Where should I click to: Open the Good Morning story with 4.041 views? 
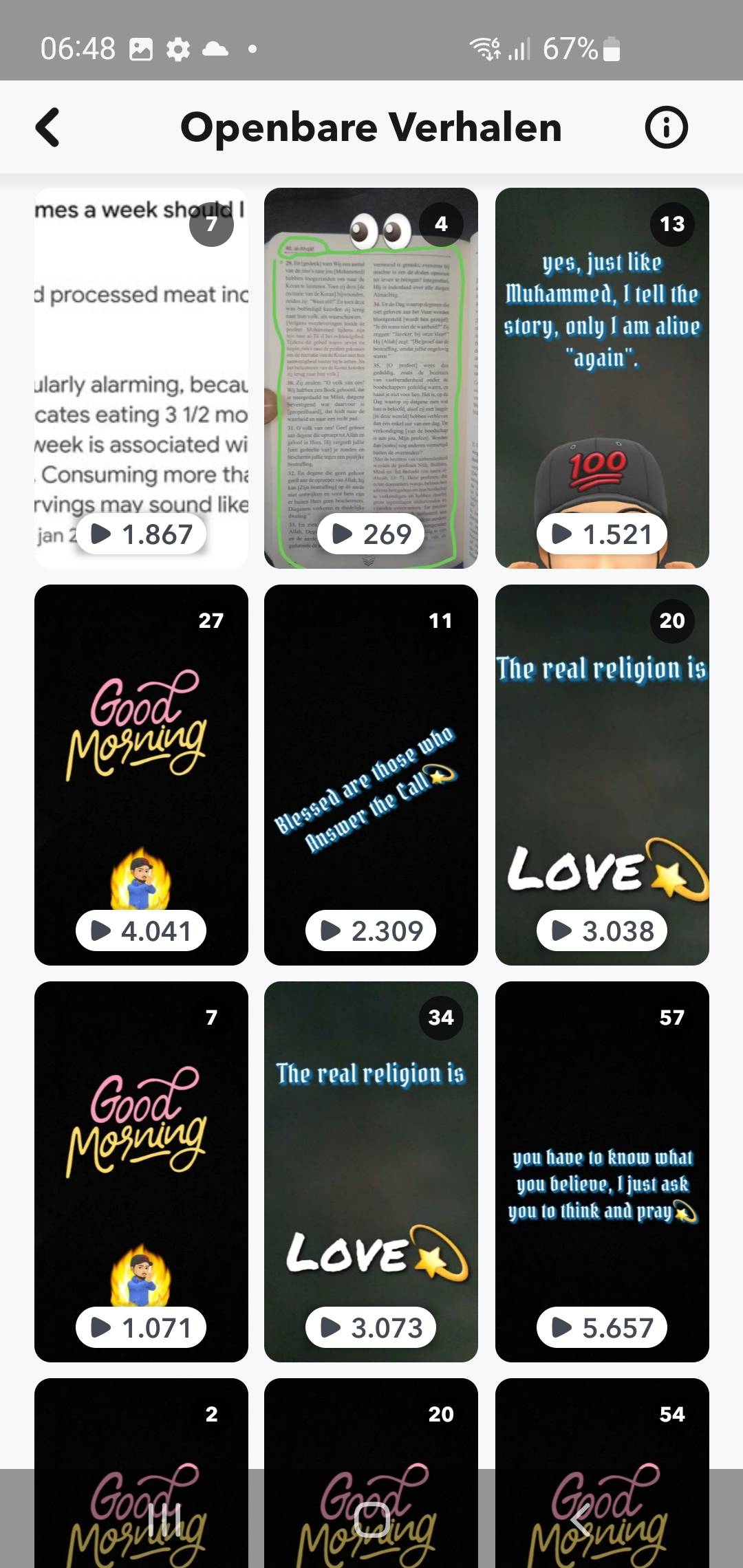point(141,775)
